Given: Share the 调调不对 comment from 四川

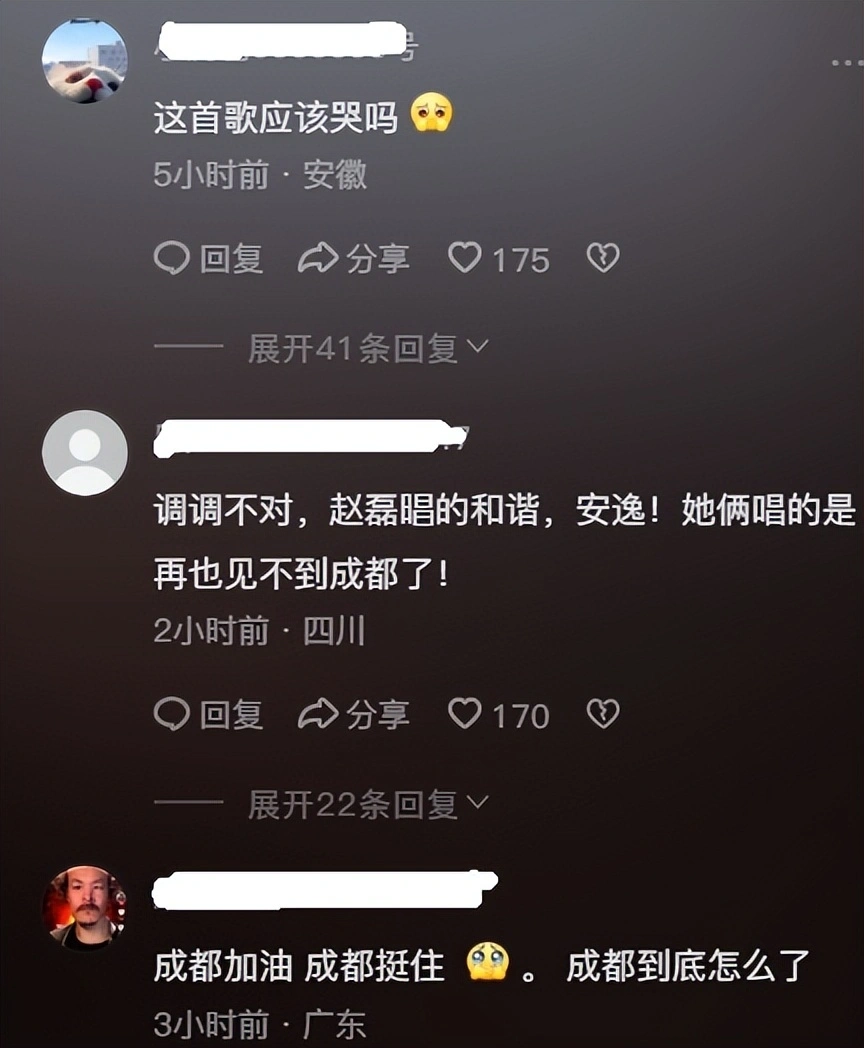Looking at the screenshot, I should click(x=354, y=715).
